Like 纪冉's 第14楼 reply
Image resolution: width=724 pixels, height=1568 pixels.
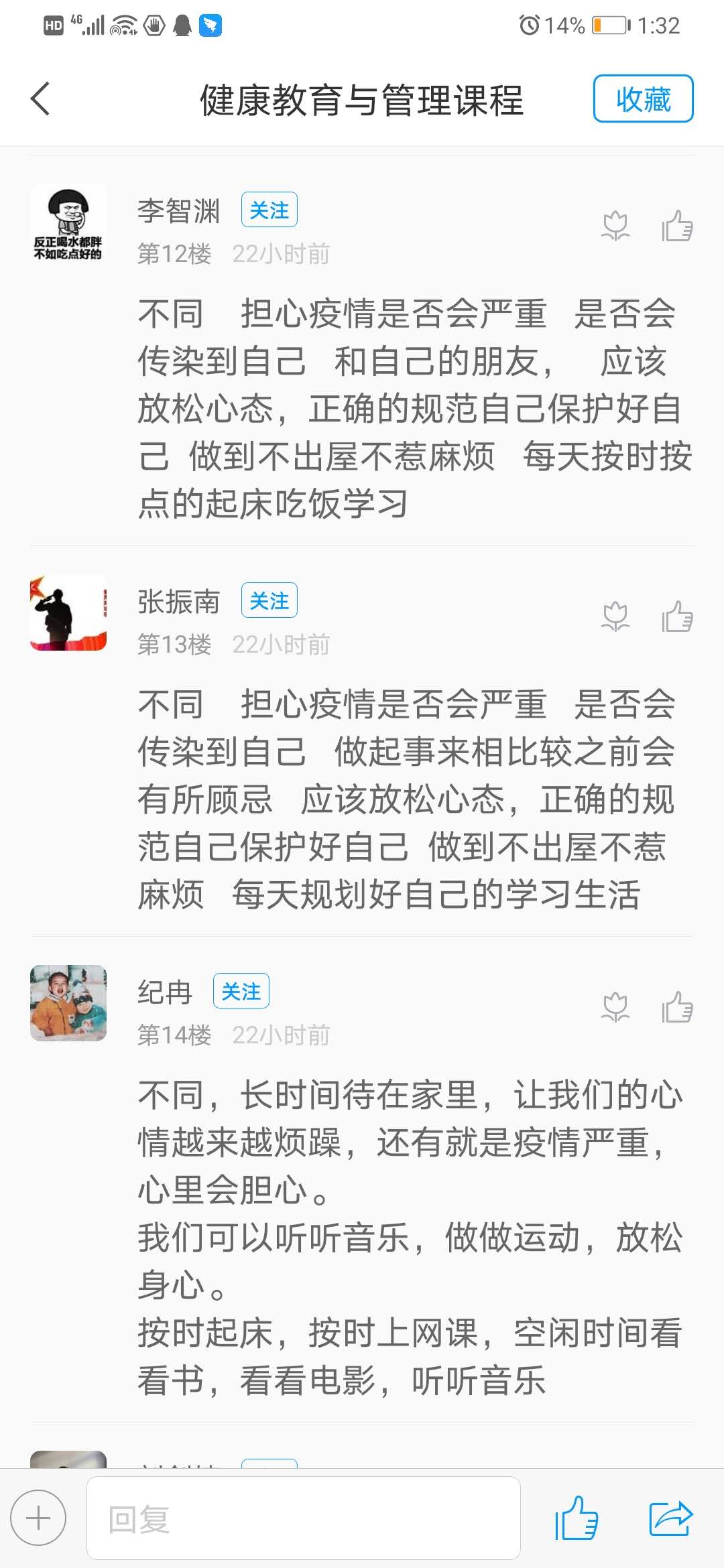[x=677, y=1007]
